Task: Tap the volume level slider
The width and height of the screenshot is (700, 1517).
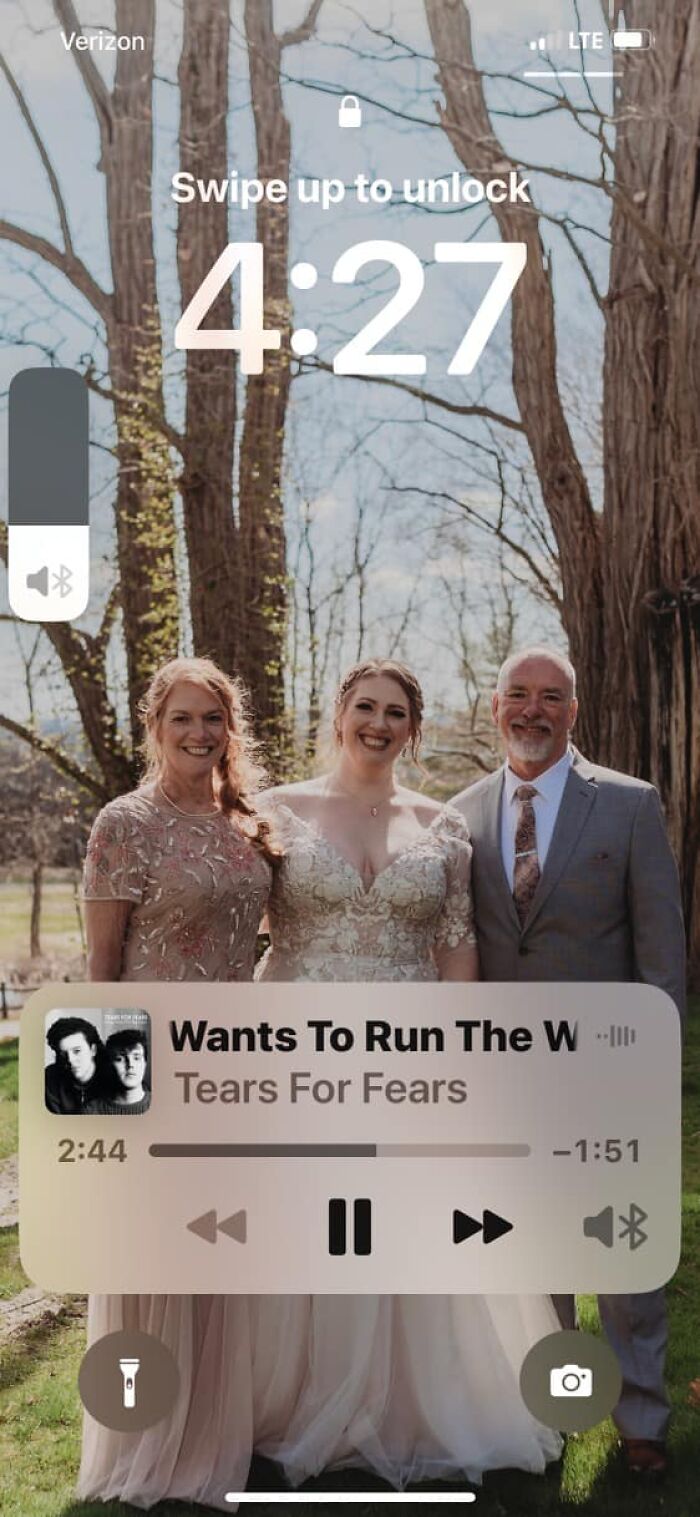Action: click(48, 493)
